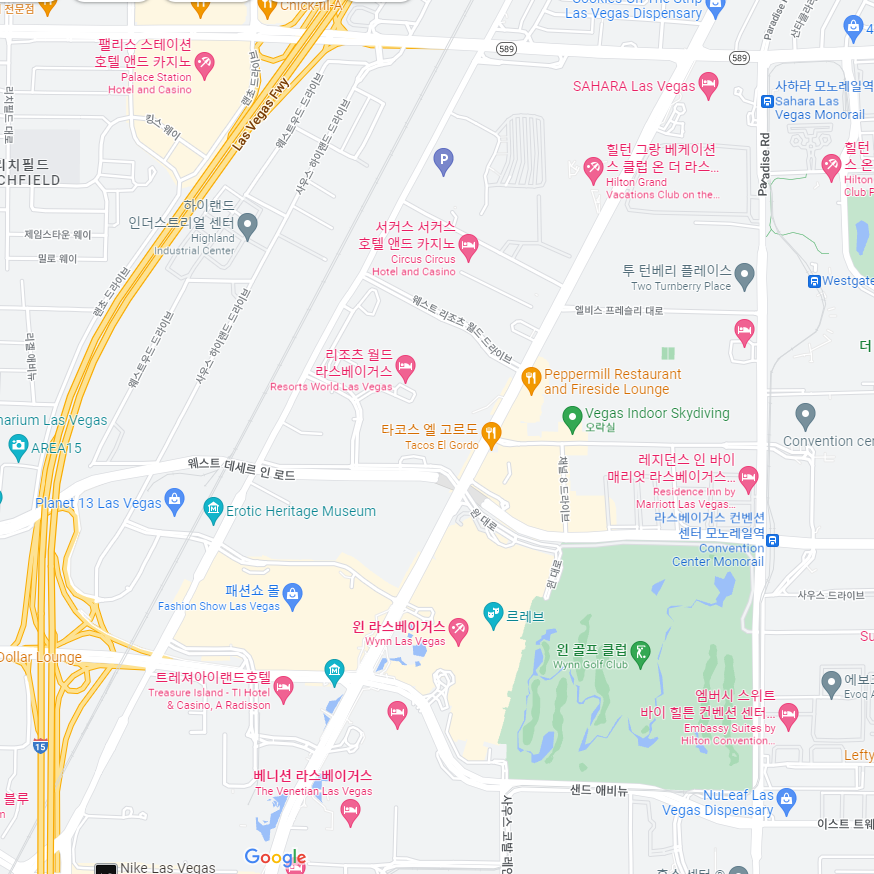Select the Embassy Suites by Hilton Convention pin

[x=788, y=714]
